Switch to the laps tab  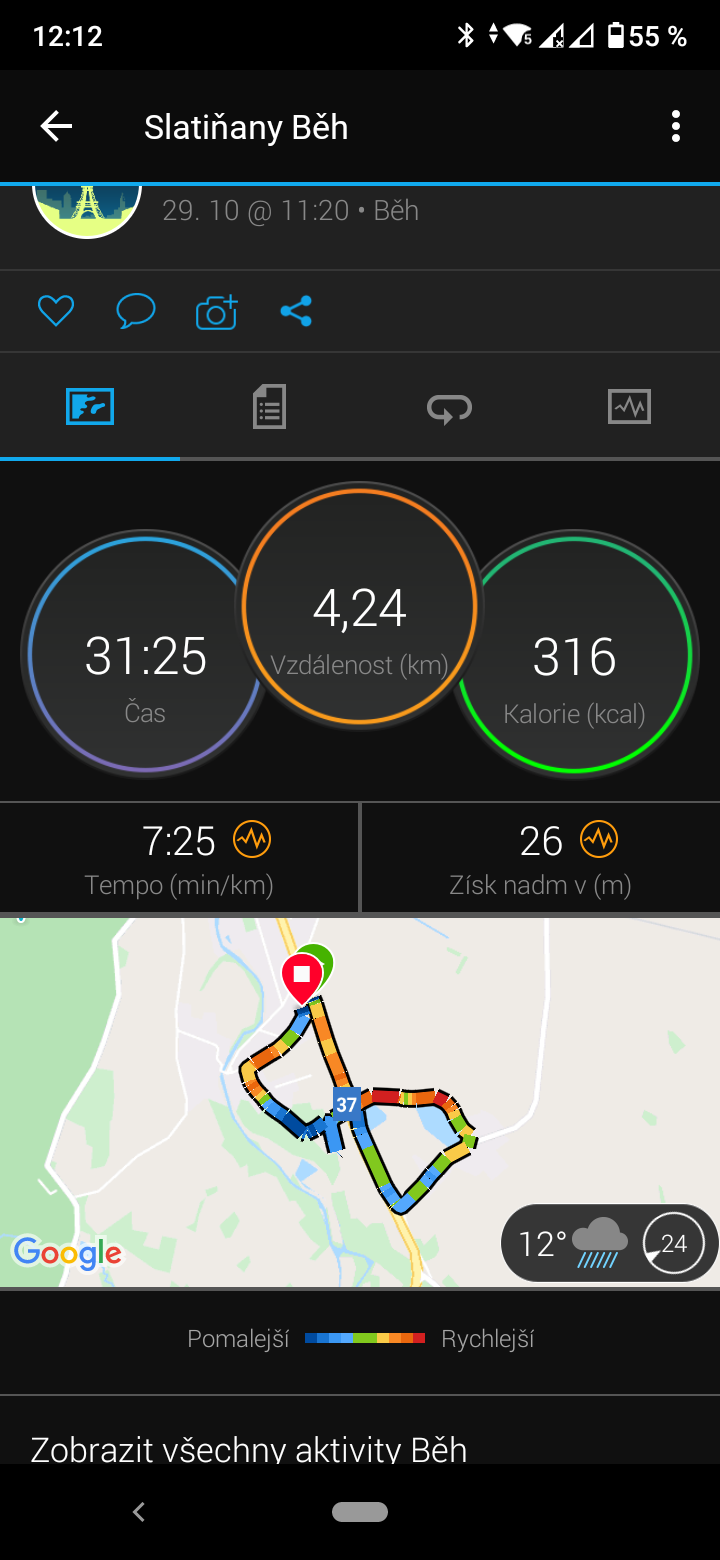coord(449,407)
